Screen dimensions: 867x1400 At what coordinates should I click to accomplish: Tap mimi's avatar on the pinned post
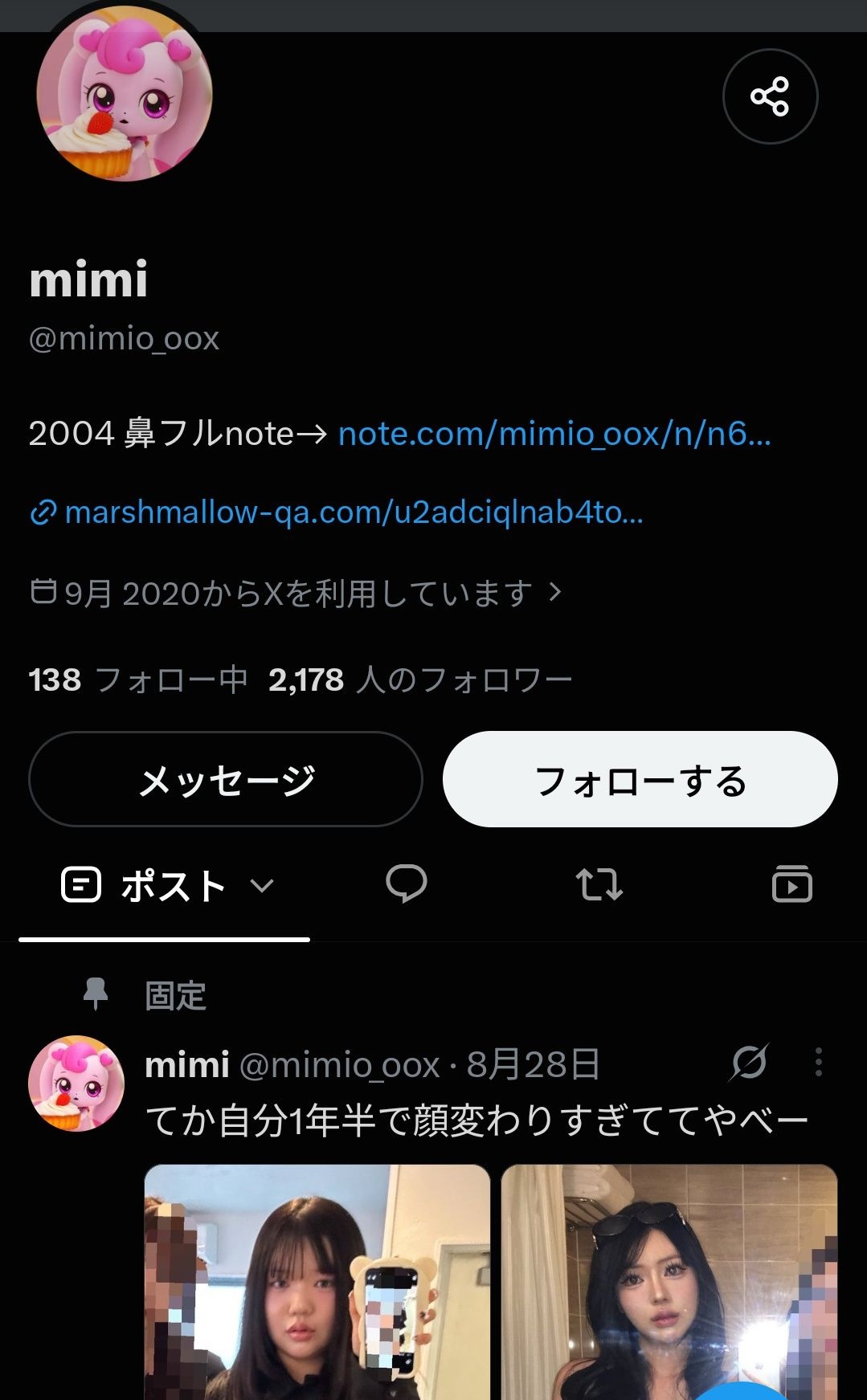click(76, 1084)
